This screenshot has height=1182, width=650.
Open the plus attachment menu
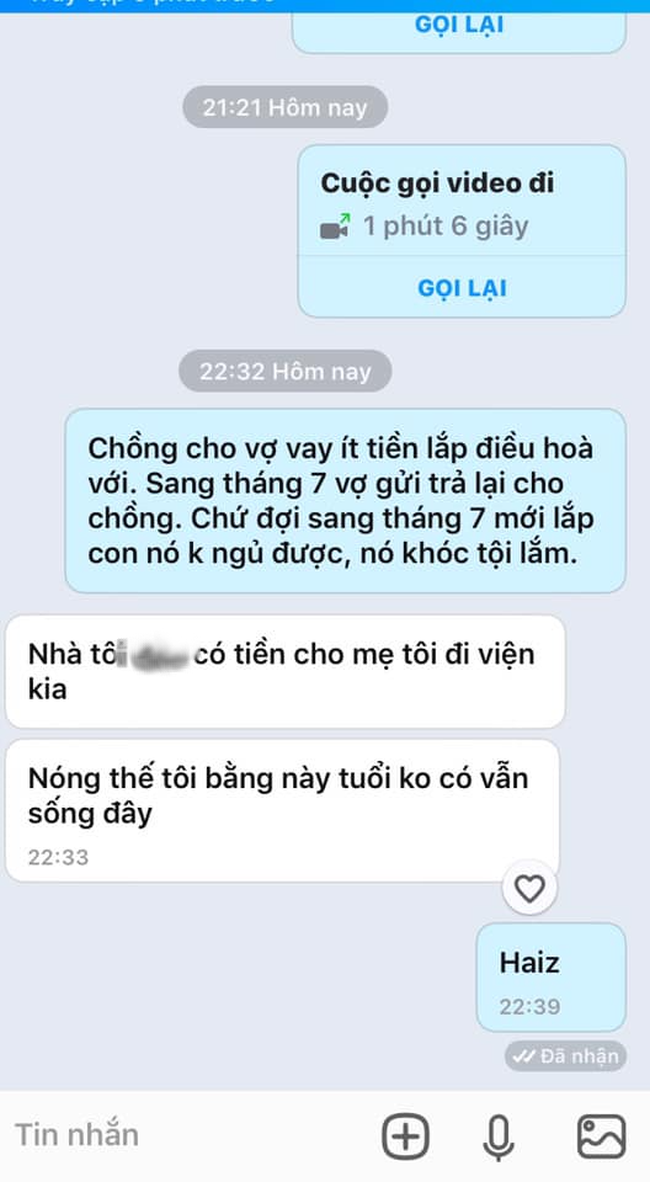pyautogui.click(x=406, y=1136)
